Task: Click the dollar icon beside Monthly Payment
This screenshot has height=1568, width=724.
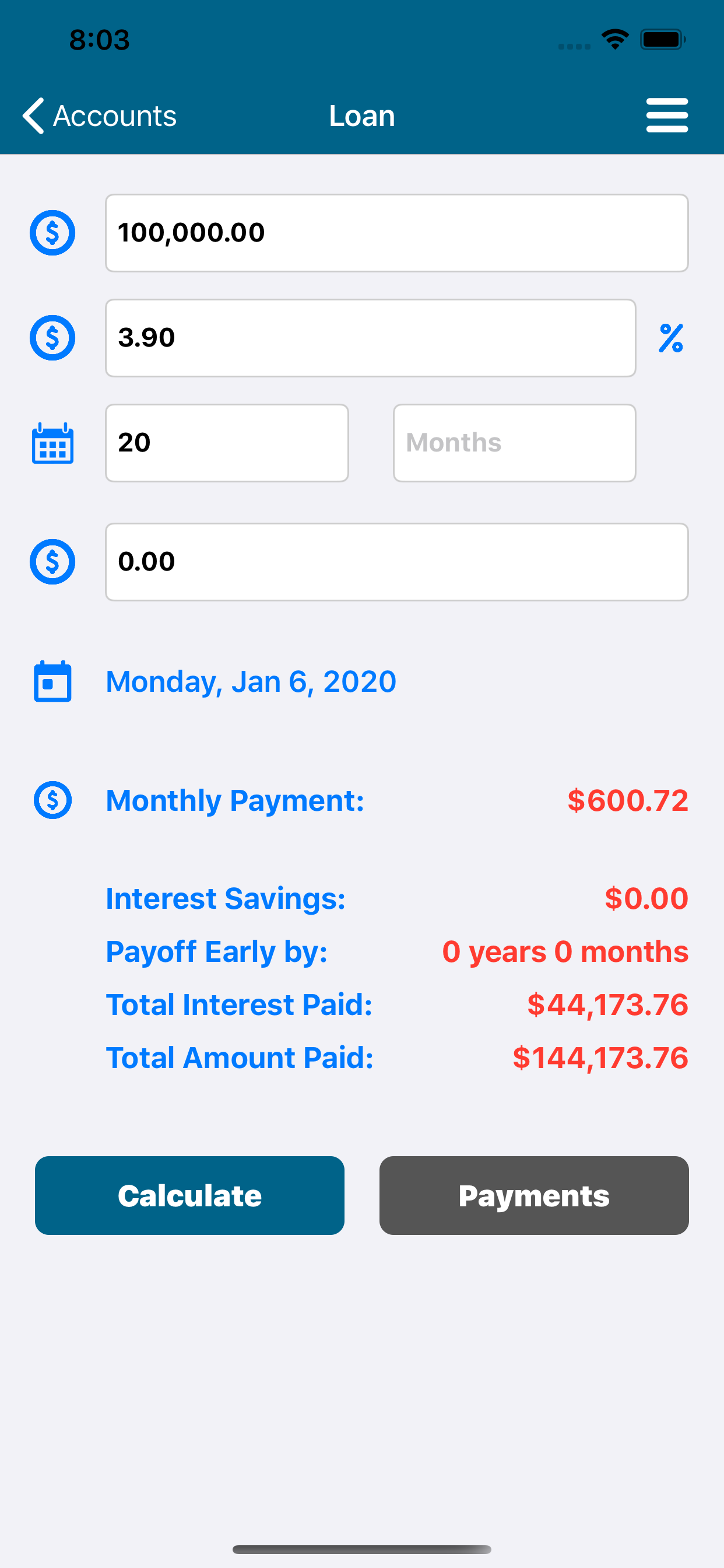Action: tap(52, 801)
